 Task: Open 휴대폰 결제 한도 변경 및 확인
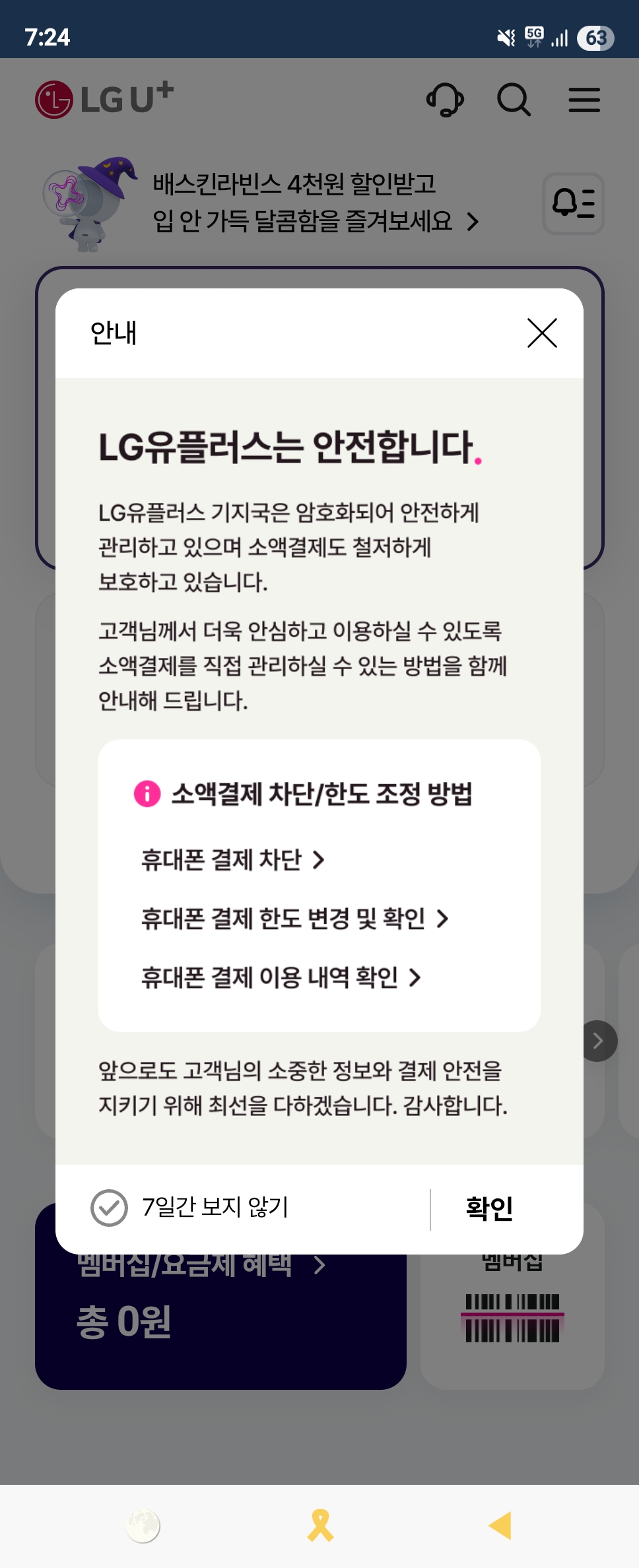294,919
